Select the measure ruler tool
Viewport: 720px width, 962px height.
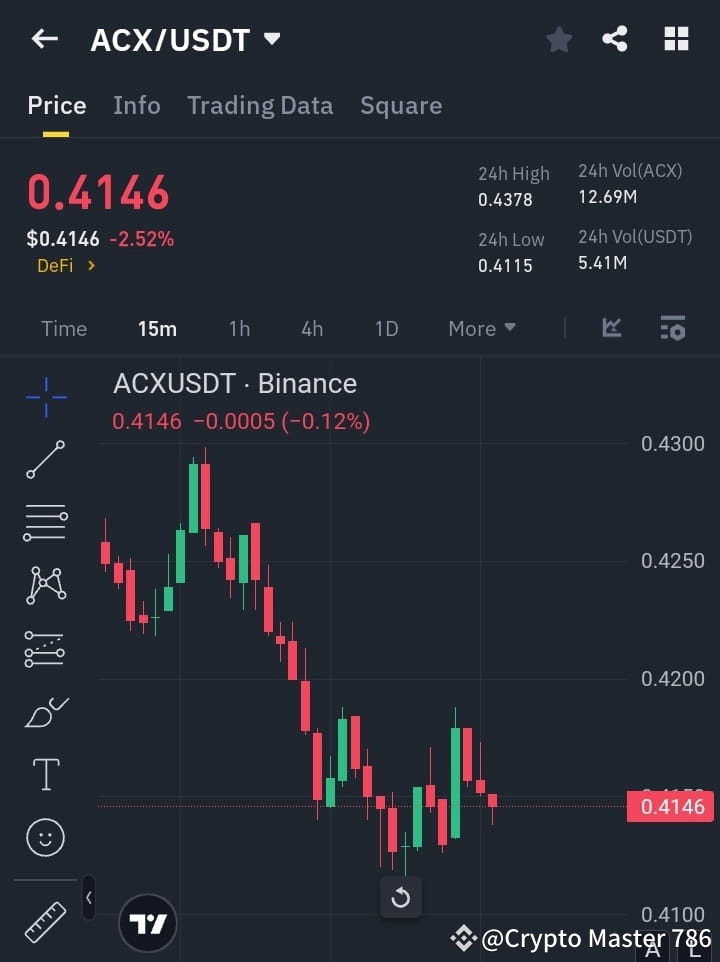point(45,915)
